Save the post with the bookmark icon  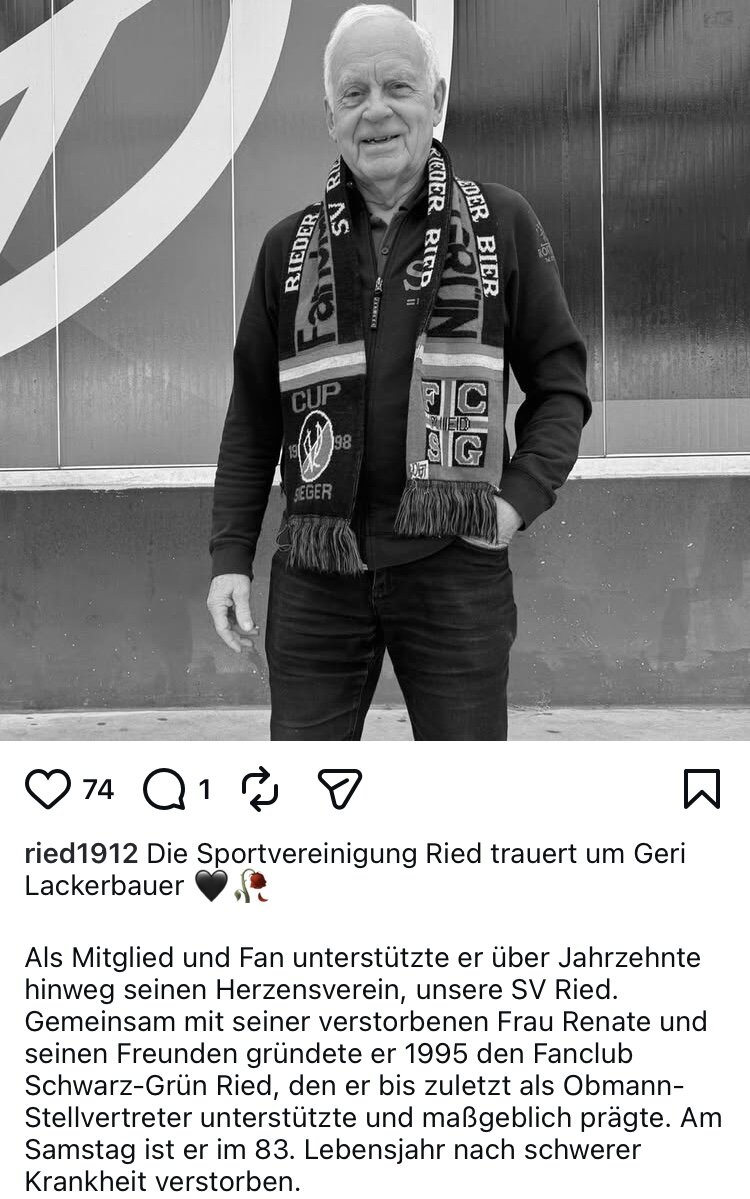701,789
